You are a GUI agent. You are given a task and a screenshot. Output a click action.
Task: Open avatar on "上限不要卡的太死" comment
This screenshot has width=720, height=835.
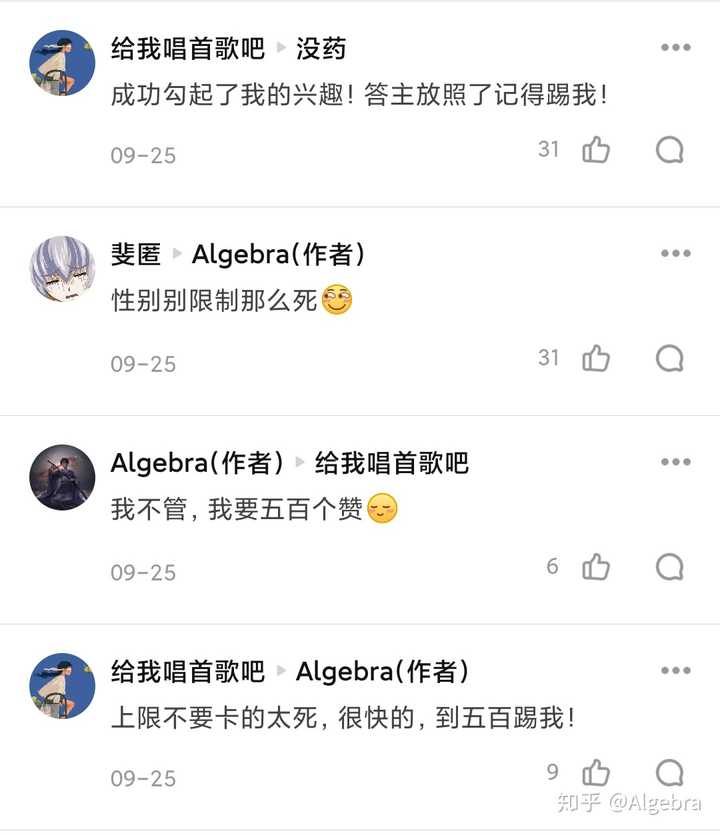click(x=63, y=686)
